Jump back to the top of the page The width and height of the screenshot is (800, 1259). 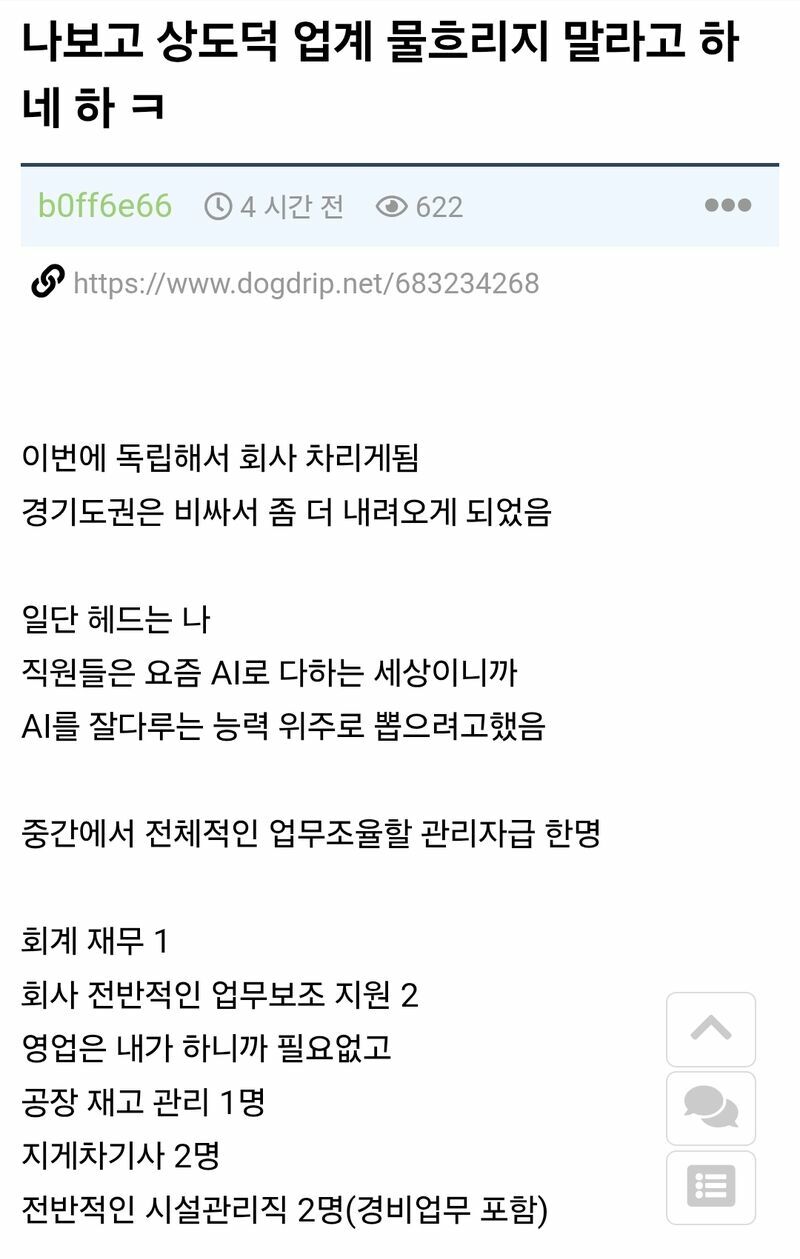point(711,1029)
